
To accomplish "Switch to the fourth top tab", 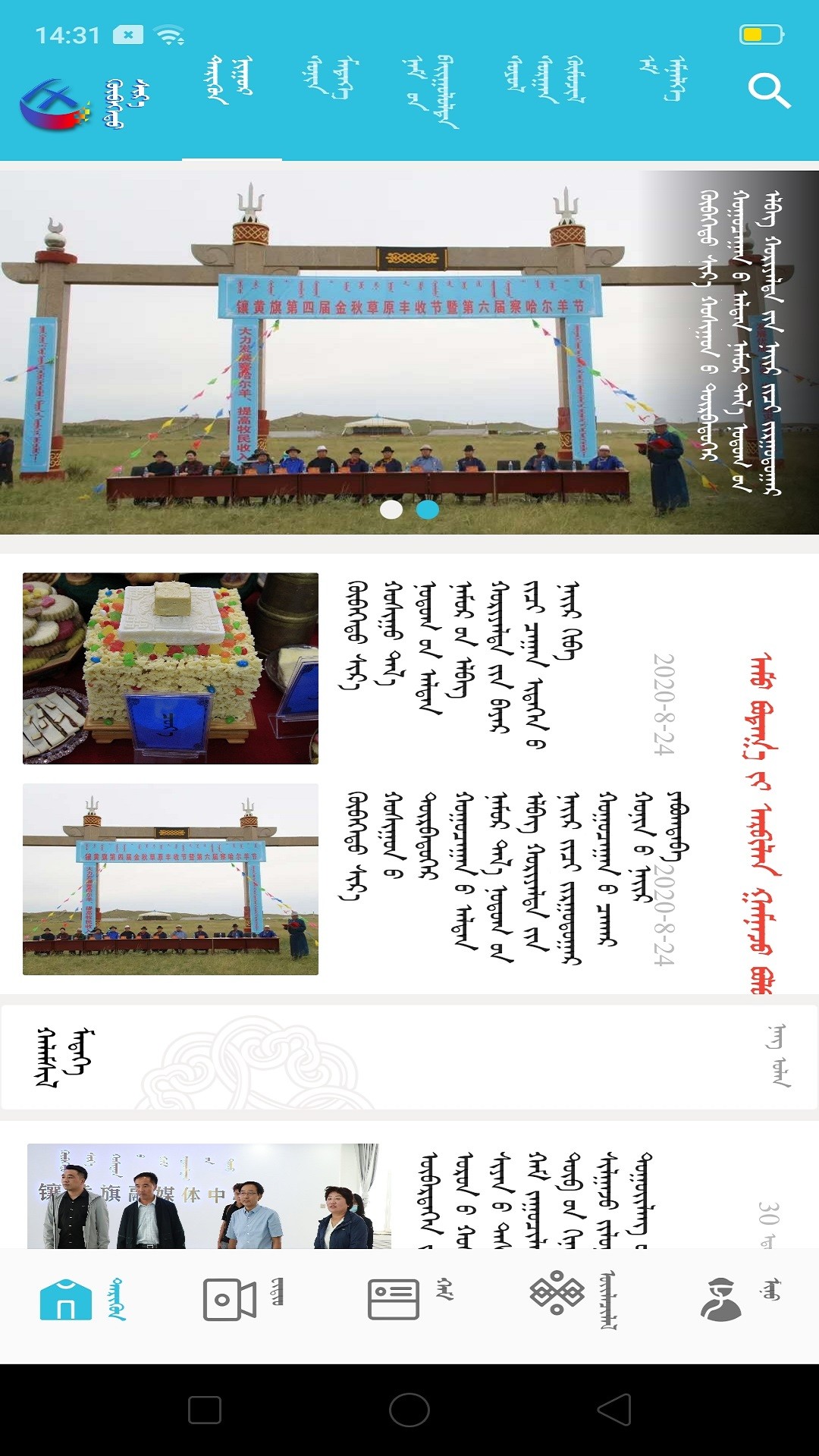I will click(546, 80).
